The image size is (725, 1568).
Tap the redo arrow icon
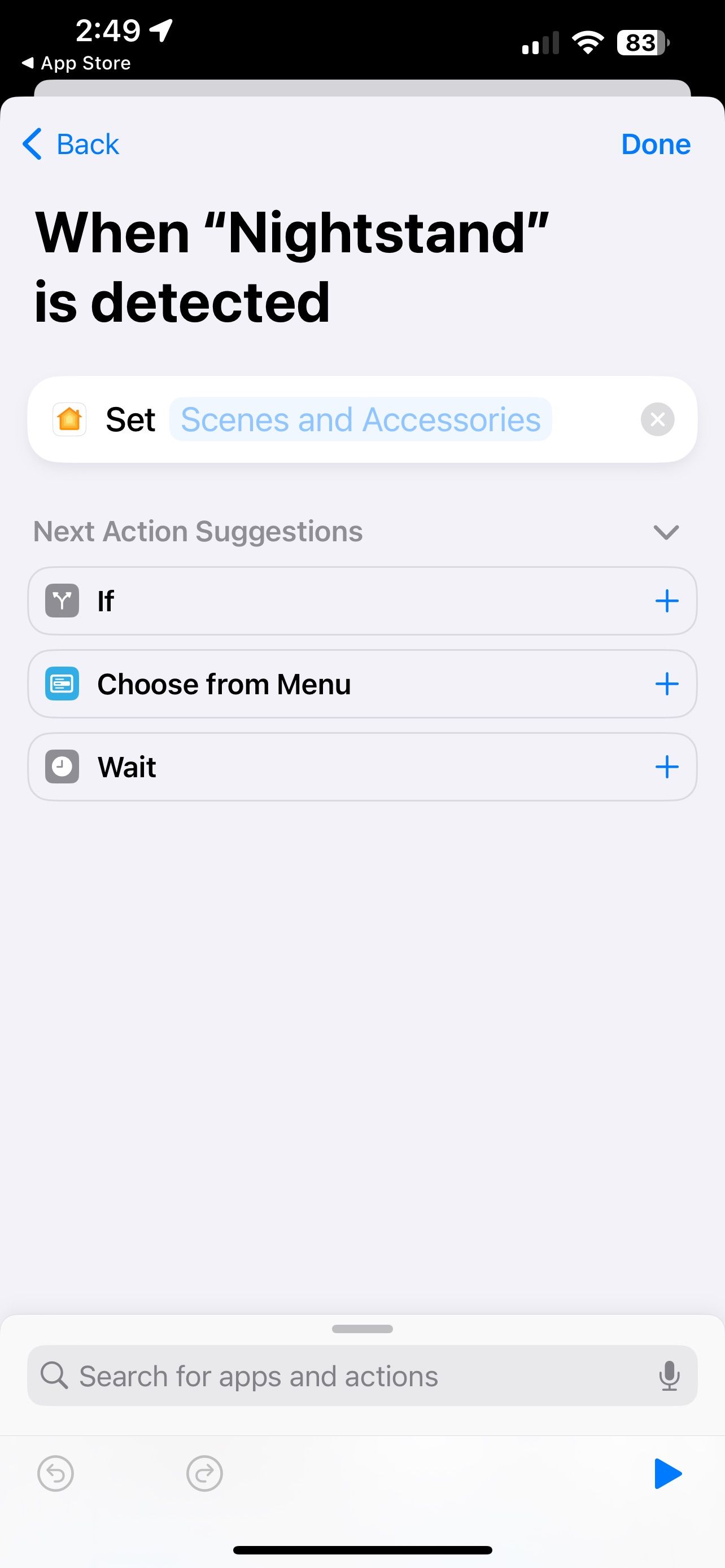tap(204, 1473)
